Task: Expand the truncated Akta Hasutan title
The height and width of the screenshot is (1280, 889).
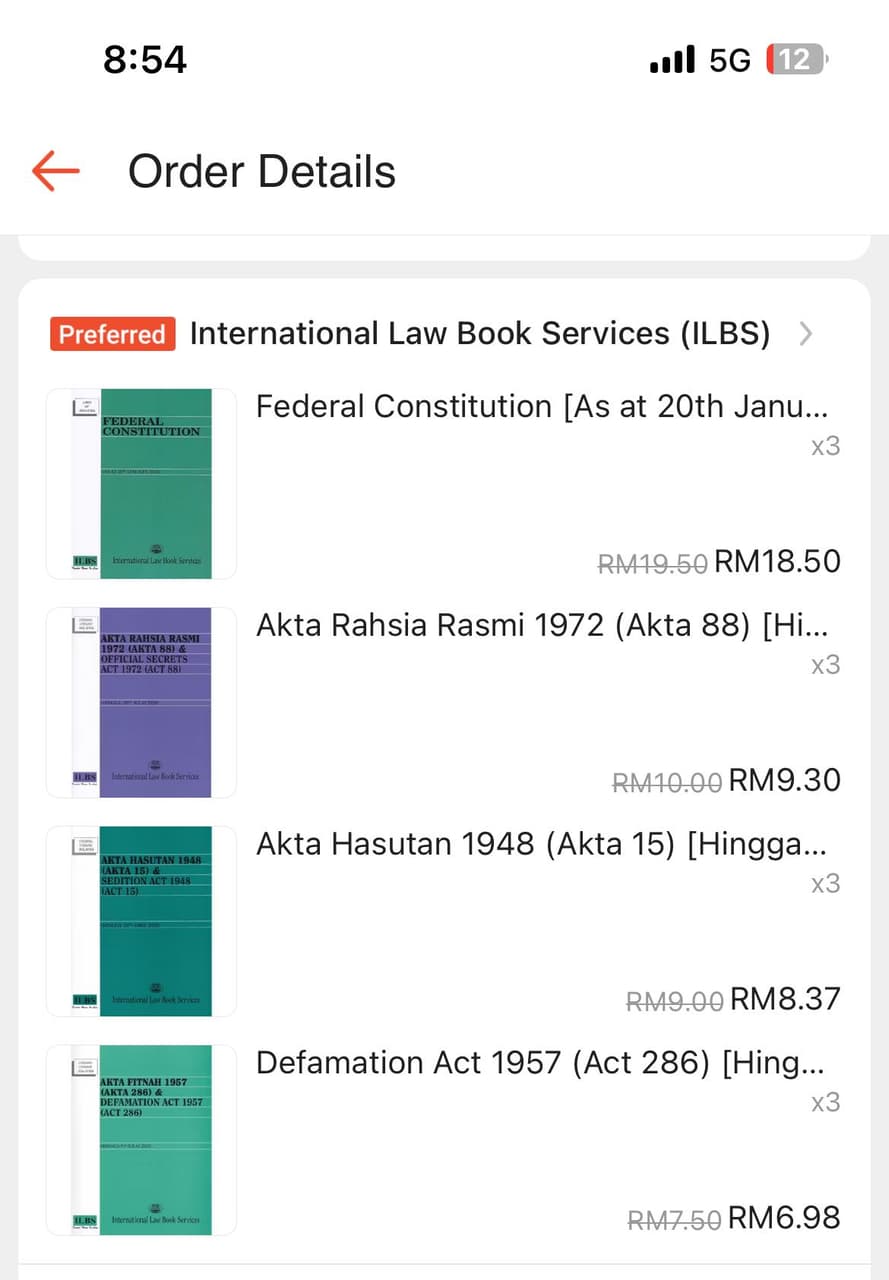Action: tap(540, 843)
